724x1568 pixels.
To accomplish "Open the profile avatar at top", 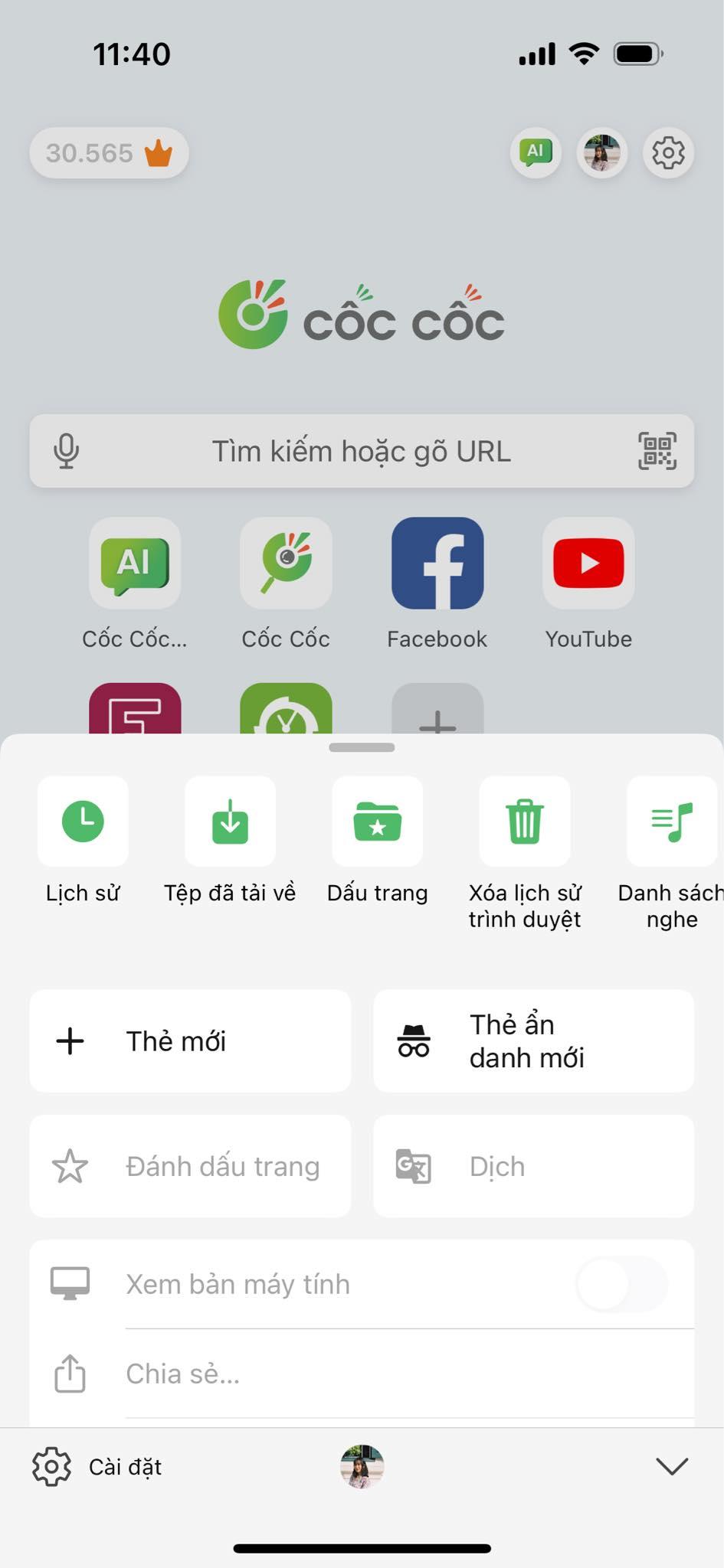I will pyautogui.click(x=602, y=153).
